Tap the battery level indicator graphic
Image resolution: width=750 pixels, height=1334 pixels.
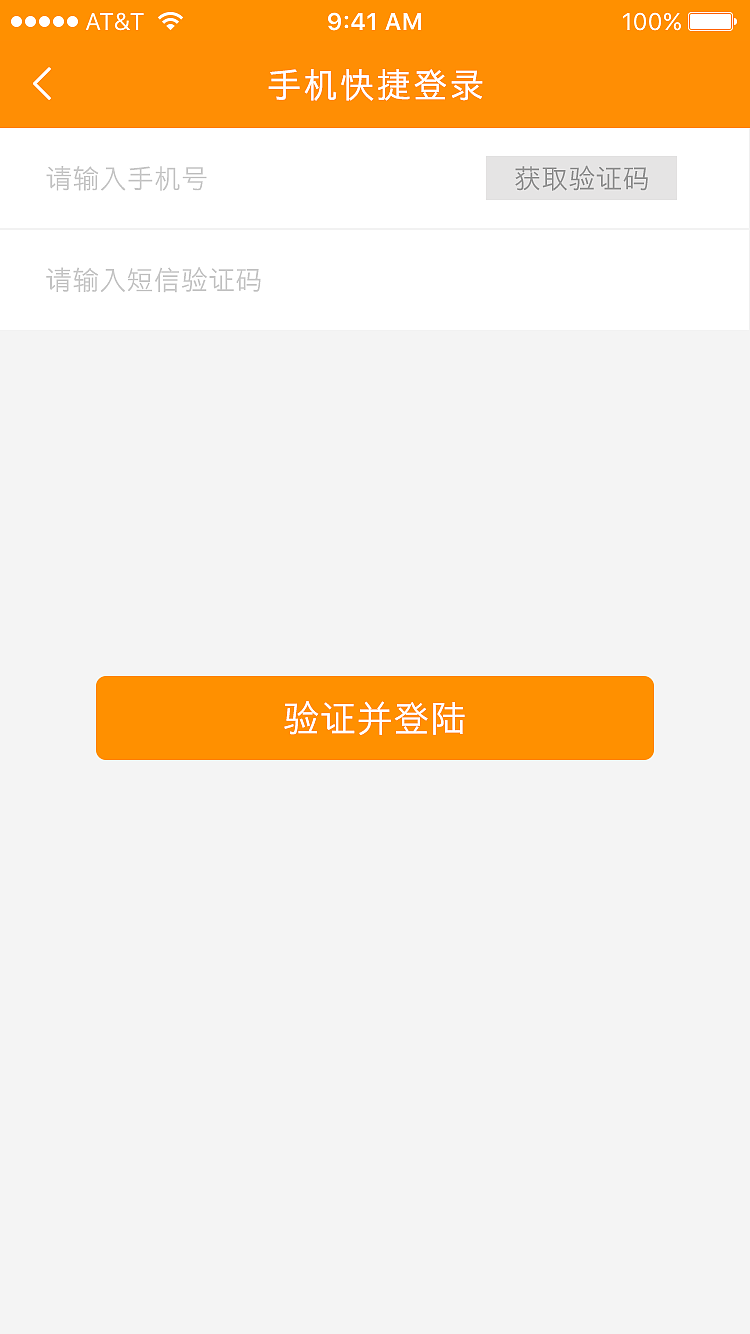tap(710, 21)
